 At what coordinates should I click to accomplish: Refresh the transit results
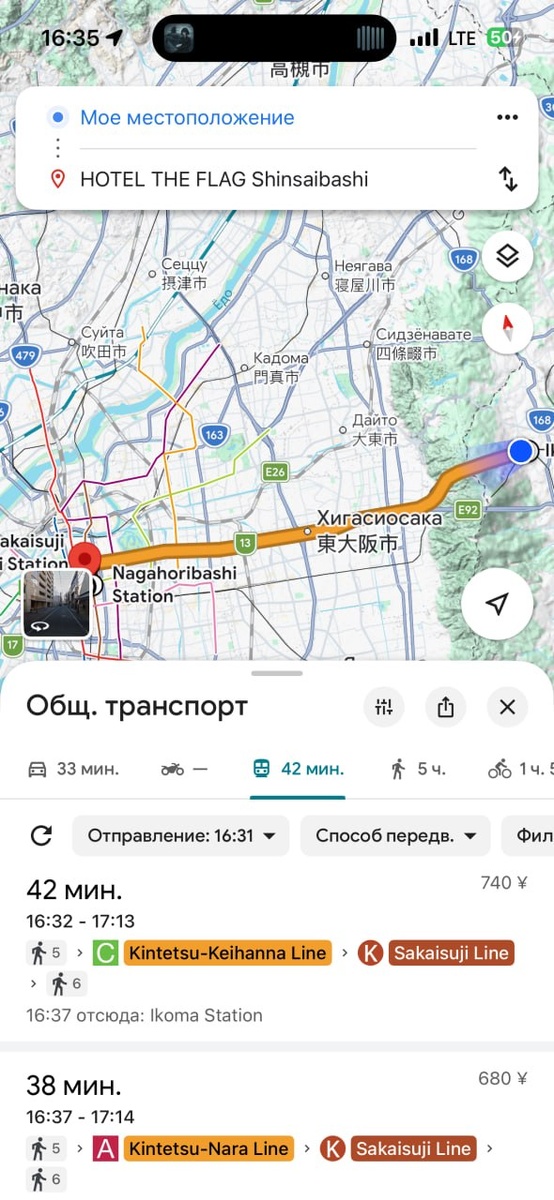click(41, 835)
